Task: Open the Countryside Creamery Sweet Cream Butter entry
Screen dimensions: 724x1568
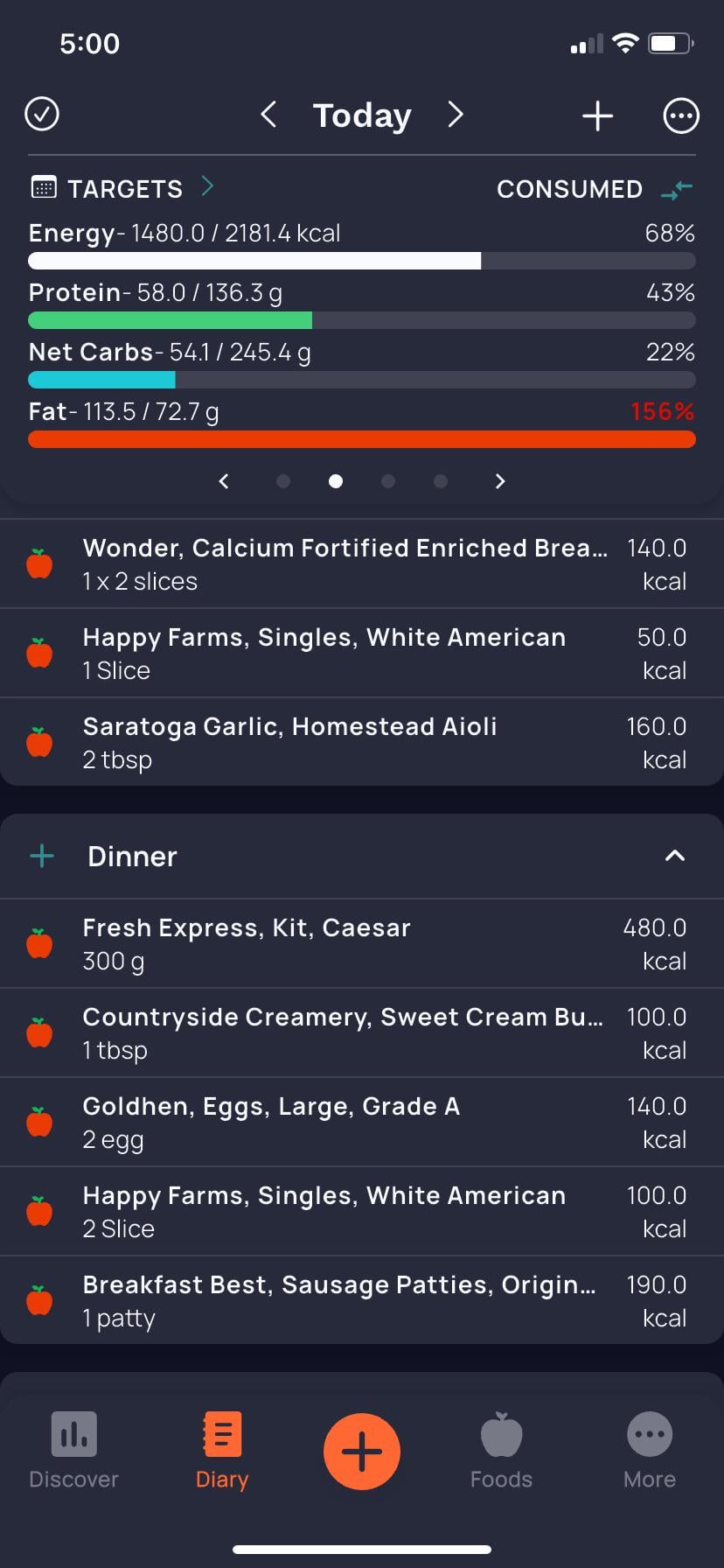Action: (345, 1033)
